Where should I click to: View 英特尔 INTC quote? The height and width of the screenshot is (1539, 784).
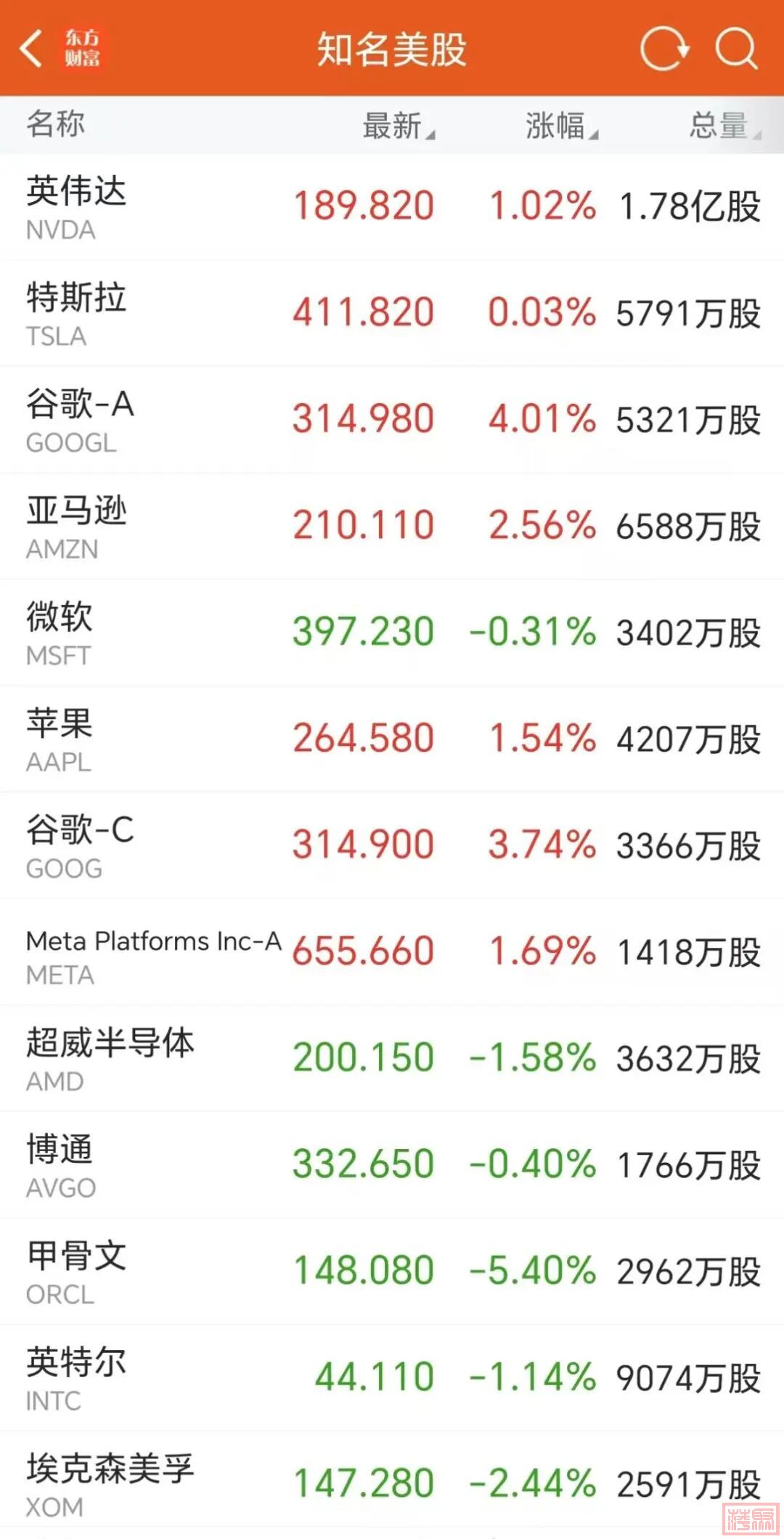pos(392,1378)
